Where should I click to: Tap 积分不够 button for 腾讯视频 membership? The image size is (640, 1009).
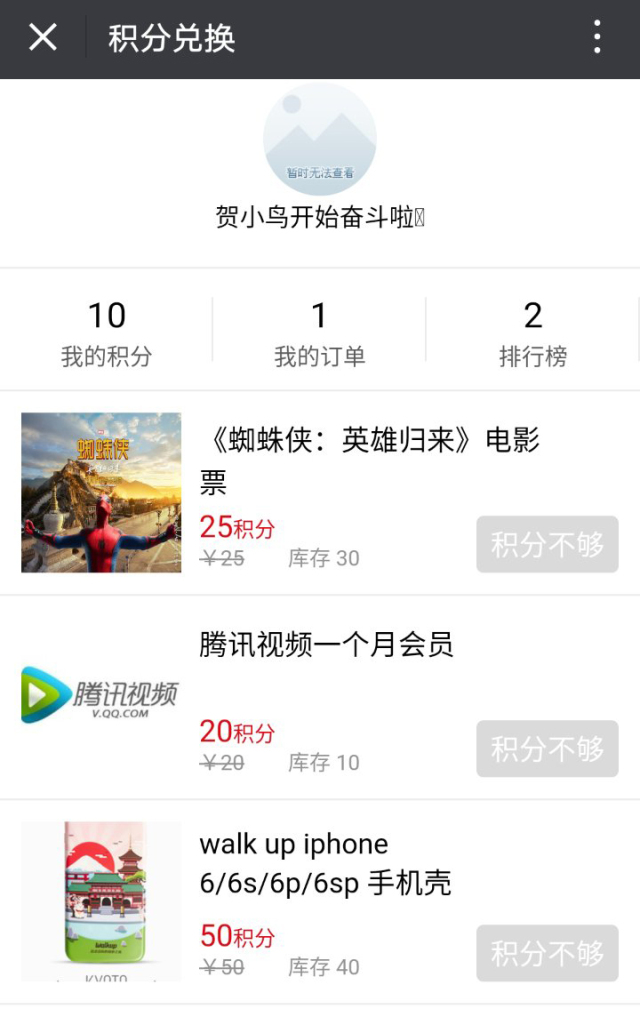click(547, 749)
